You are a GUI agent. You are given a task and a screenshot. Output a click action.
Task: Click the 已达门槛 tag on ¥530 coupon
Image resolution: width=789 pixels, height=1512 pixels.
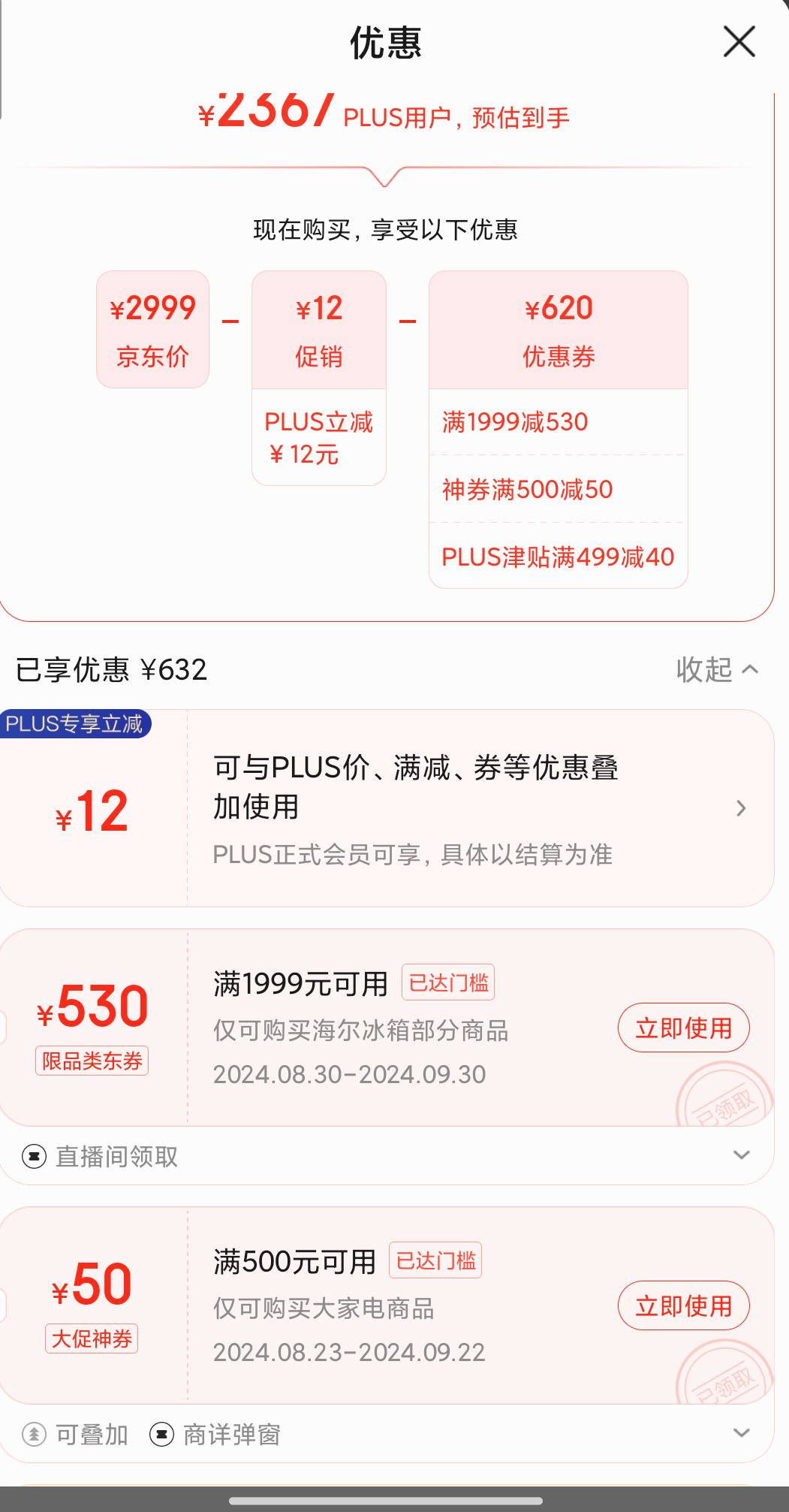click(449, 982)
